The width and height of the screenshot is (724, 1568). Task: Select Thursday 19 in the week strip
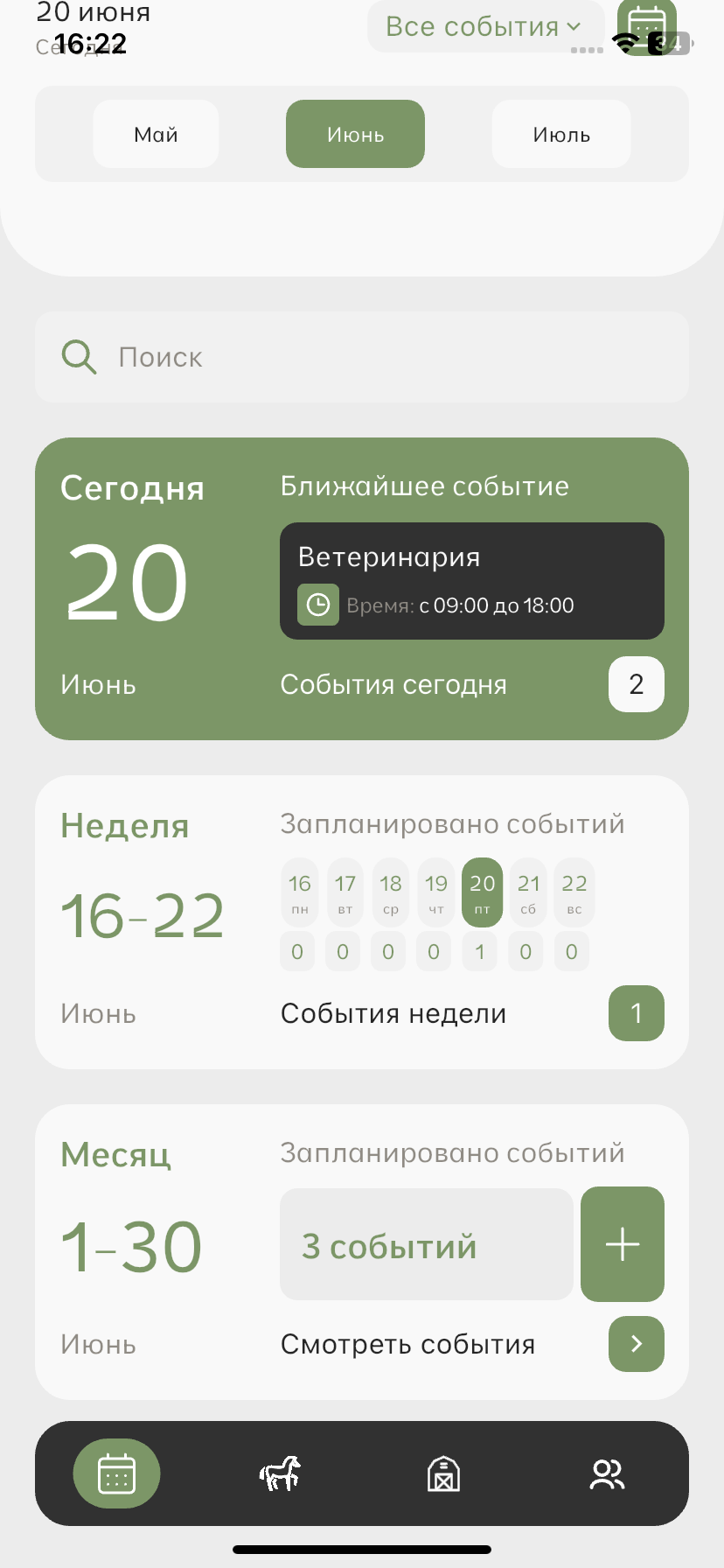click(436, 892)
